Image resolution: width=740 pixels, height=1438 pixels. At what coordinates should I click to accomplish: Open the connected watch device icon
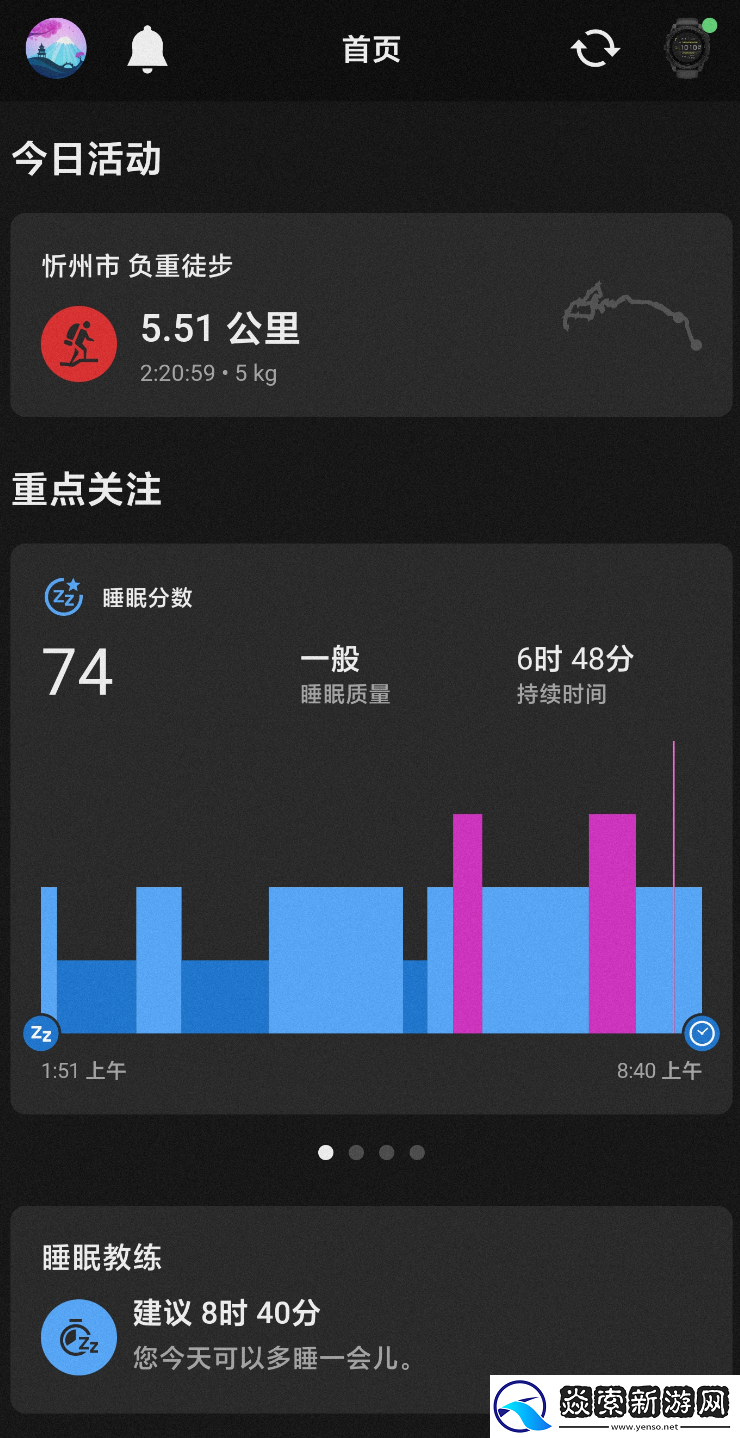(686, 48)
